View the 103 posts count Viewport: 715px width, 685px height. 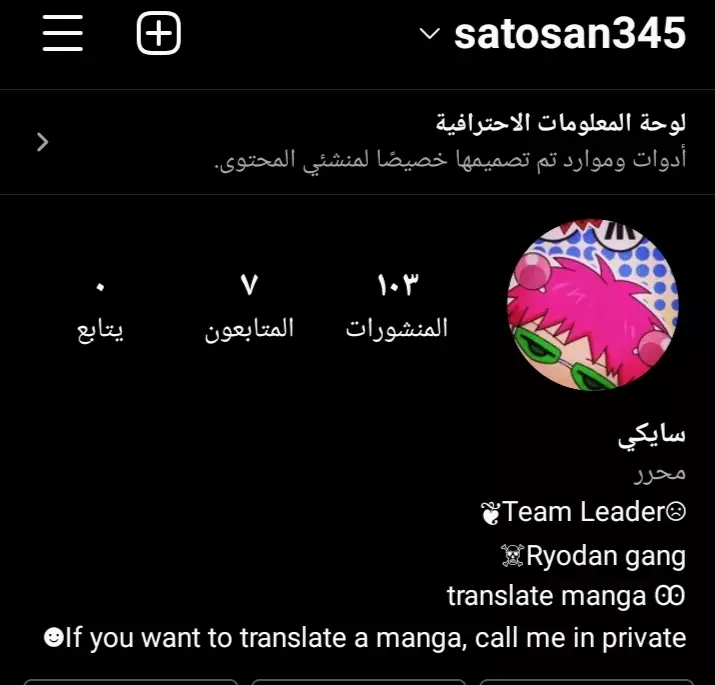(397, 305)
